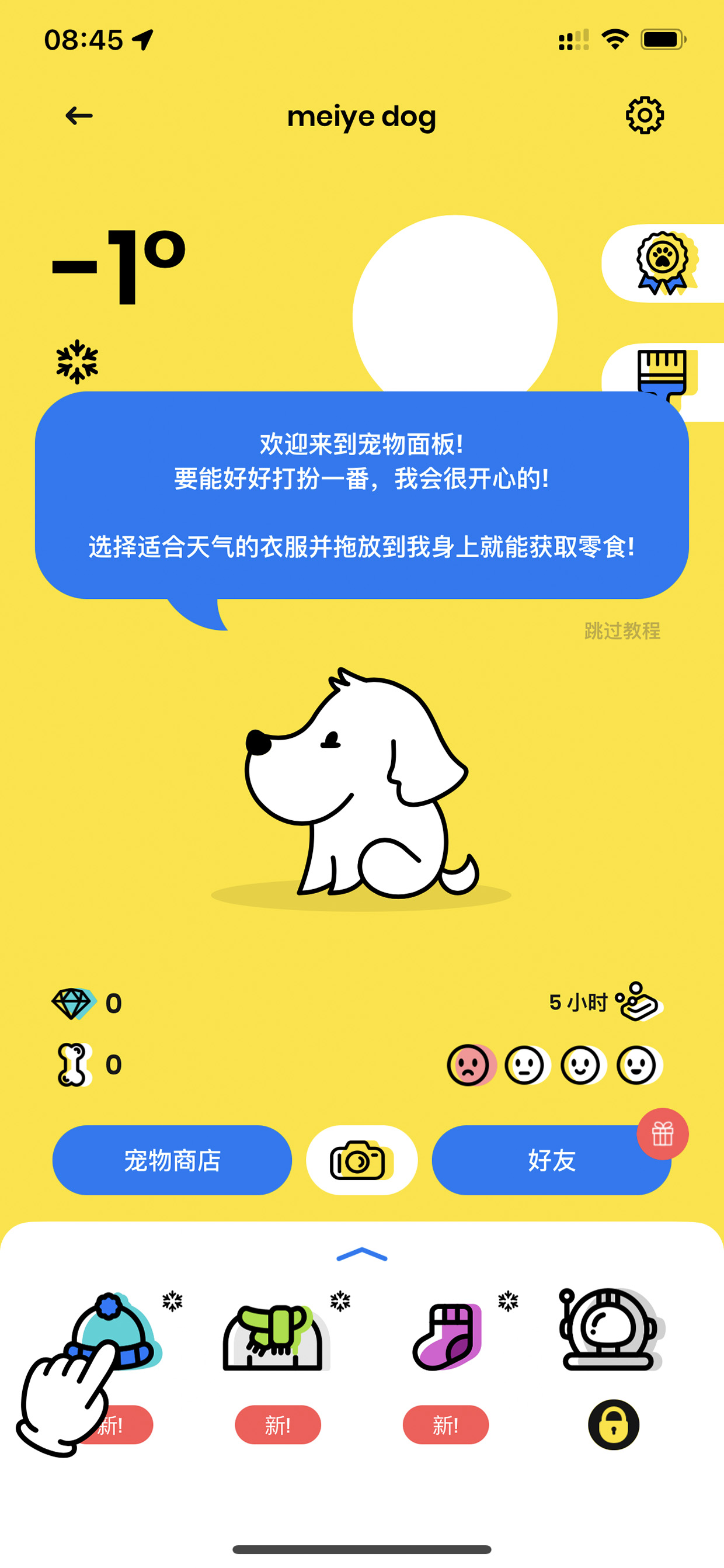Image resolution: width=724 pixels, height=1568 pixels.
Task: Go back with the arrow icon
Action: [x=79, y=116]
